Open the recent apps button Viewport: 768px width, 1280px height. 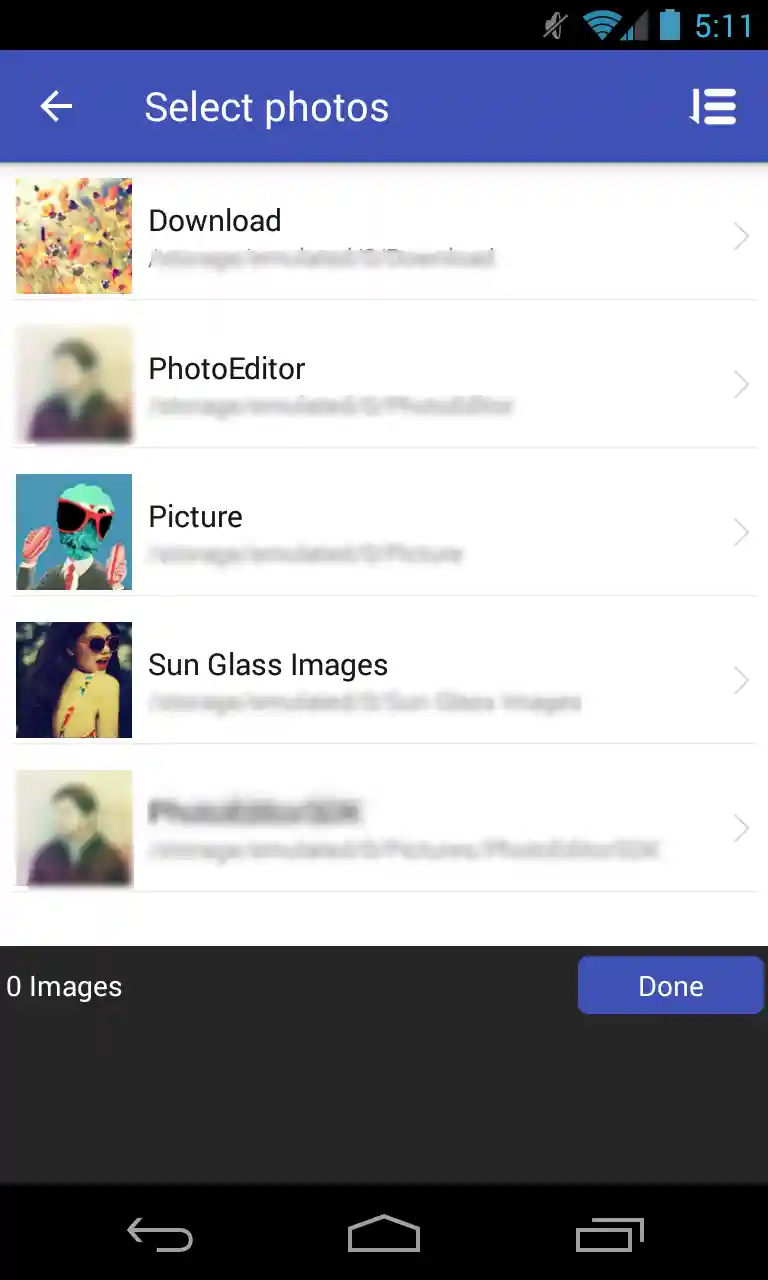pos(608,1235)
